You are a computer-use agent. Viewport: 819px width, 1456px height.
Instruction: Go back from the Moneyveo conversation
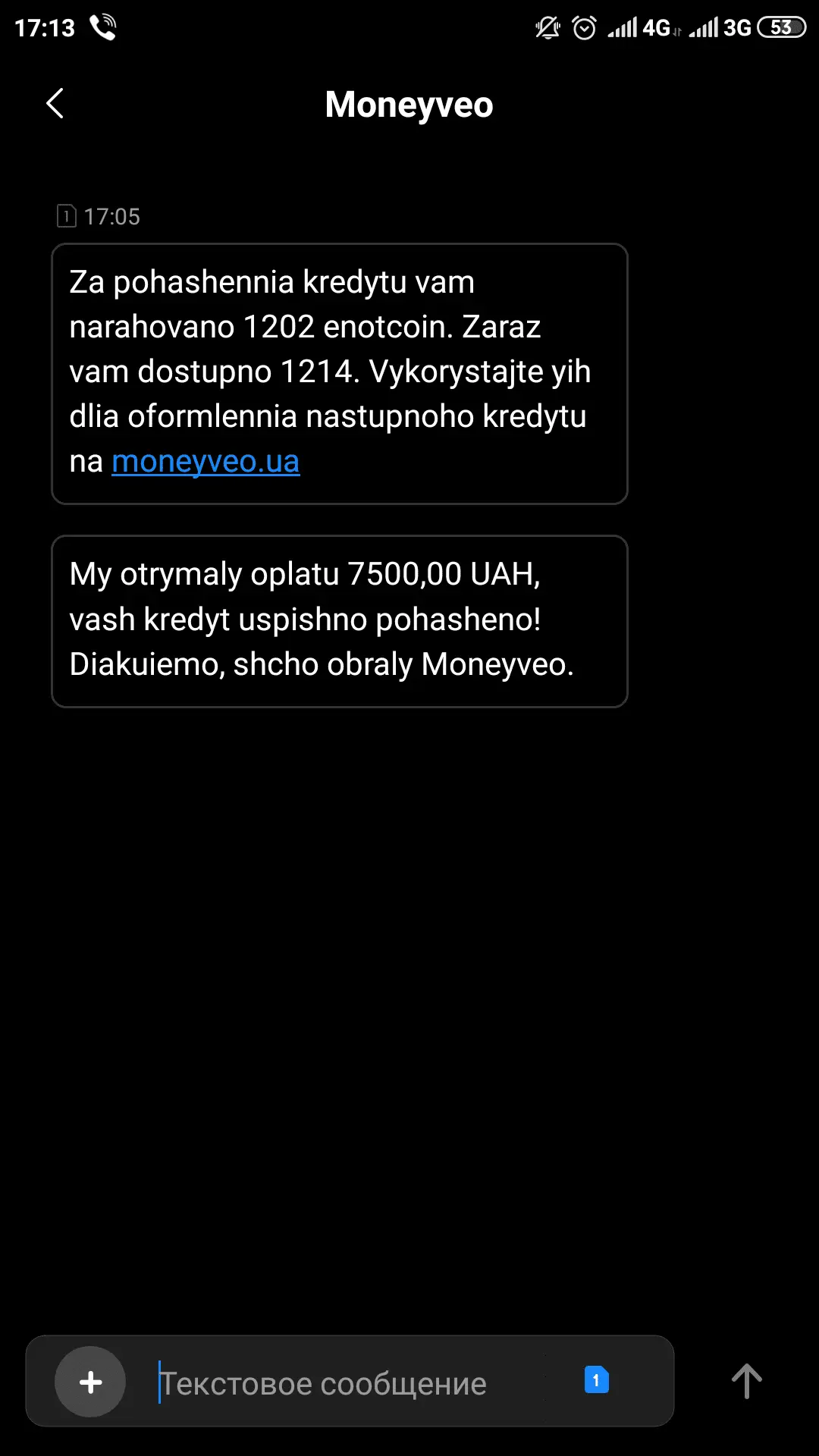[55, 104]
